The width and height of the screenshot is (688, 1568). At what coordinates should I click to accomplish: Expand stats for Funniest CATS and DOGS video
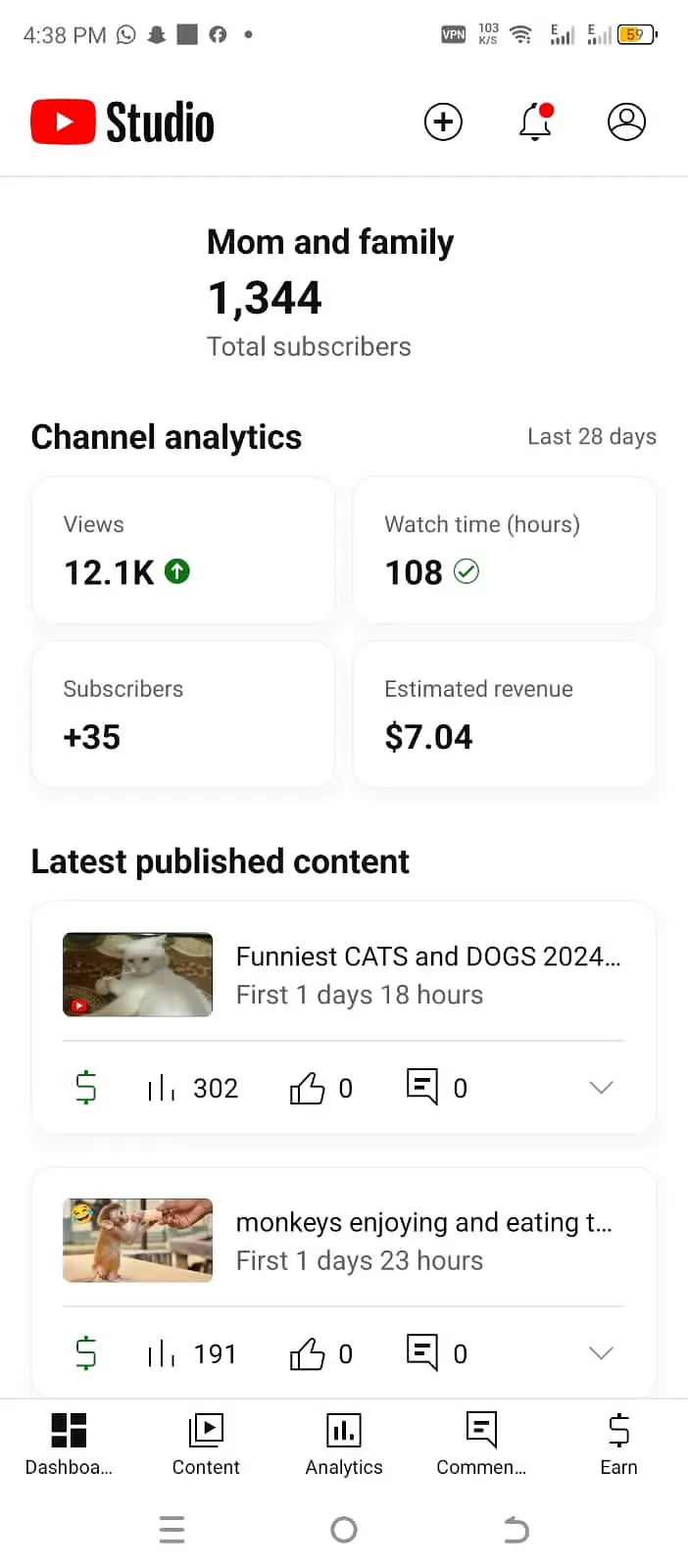tap(601, 1088)
